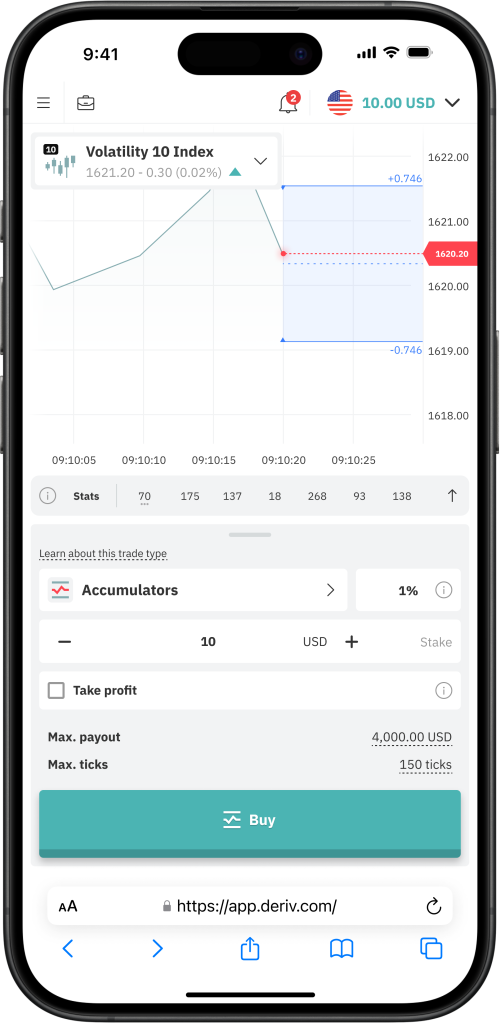The image size is (500, 1023).
Task: Open the notifications bell
Action: point(288,103)
